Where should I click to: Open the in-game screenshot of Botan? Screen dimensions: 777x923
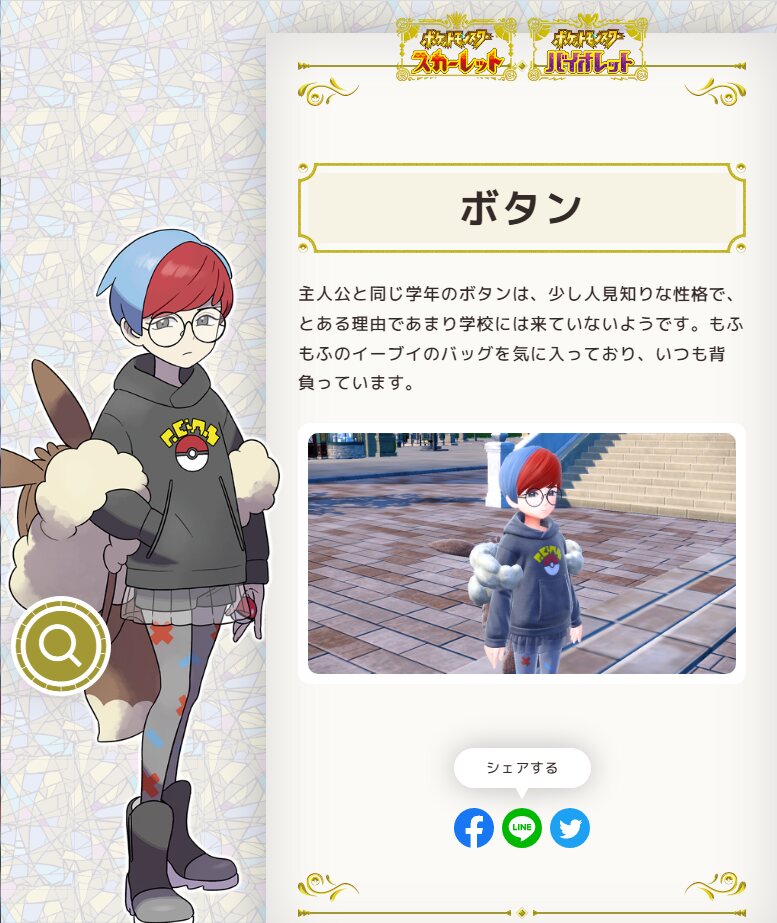pos(521,553)
